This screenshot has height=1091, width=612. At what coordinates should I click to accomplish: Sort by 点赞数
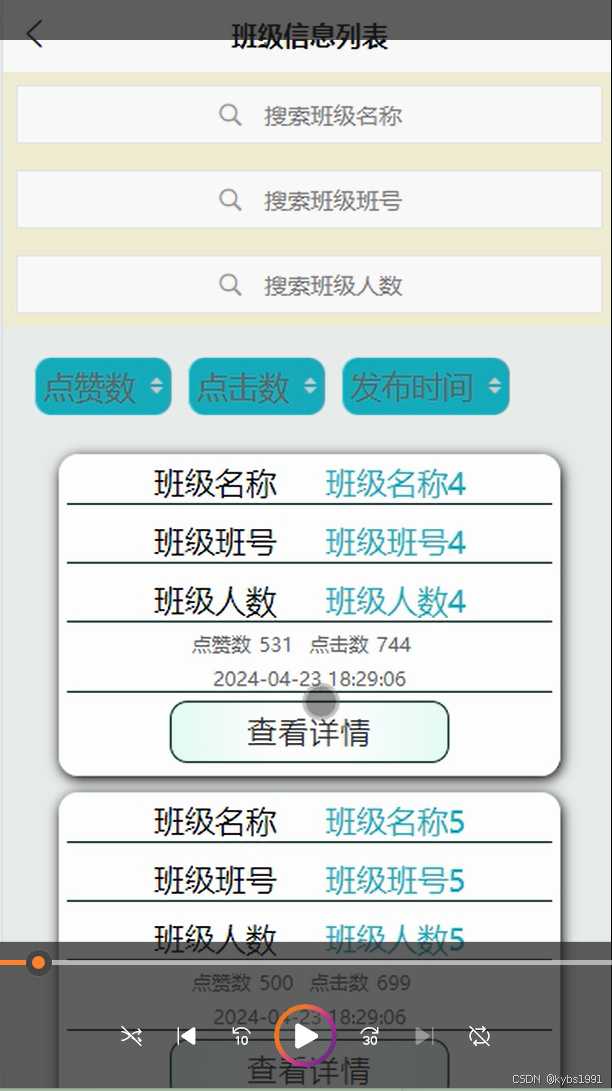coord(103,386)
